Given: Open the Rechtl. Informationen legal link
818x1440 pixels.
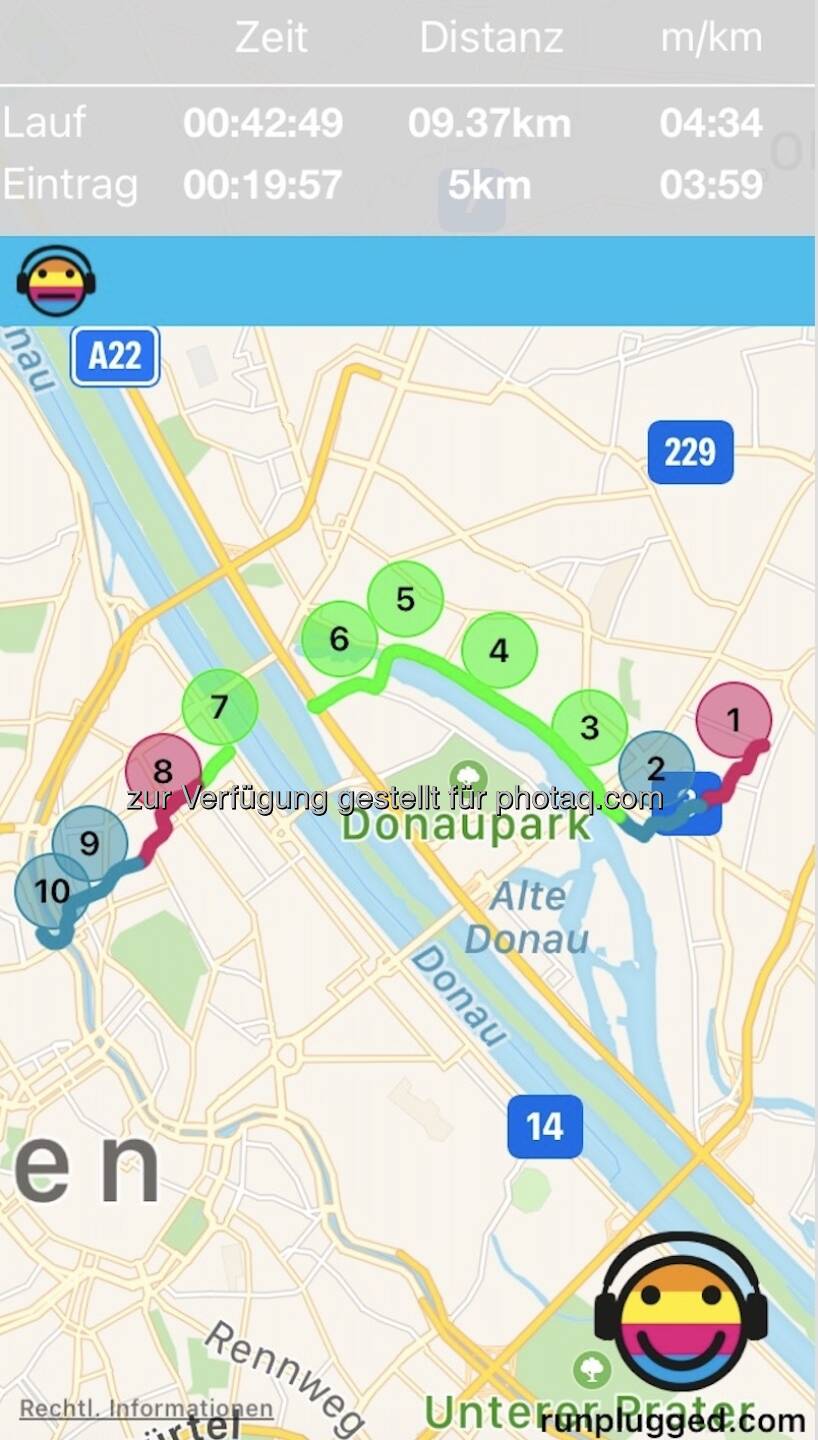Looking at the screenshot, I should [x=146, y=1408].
